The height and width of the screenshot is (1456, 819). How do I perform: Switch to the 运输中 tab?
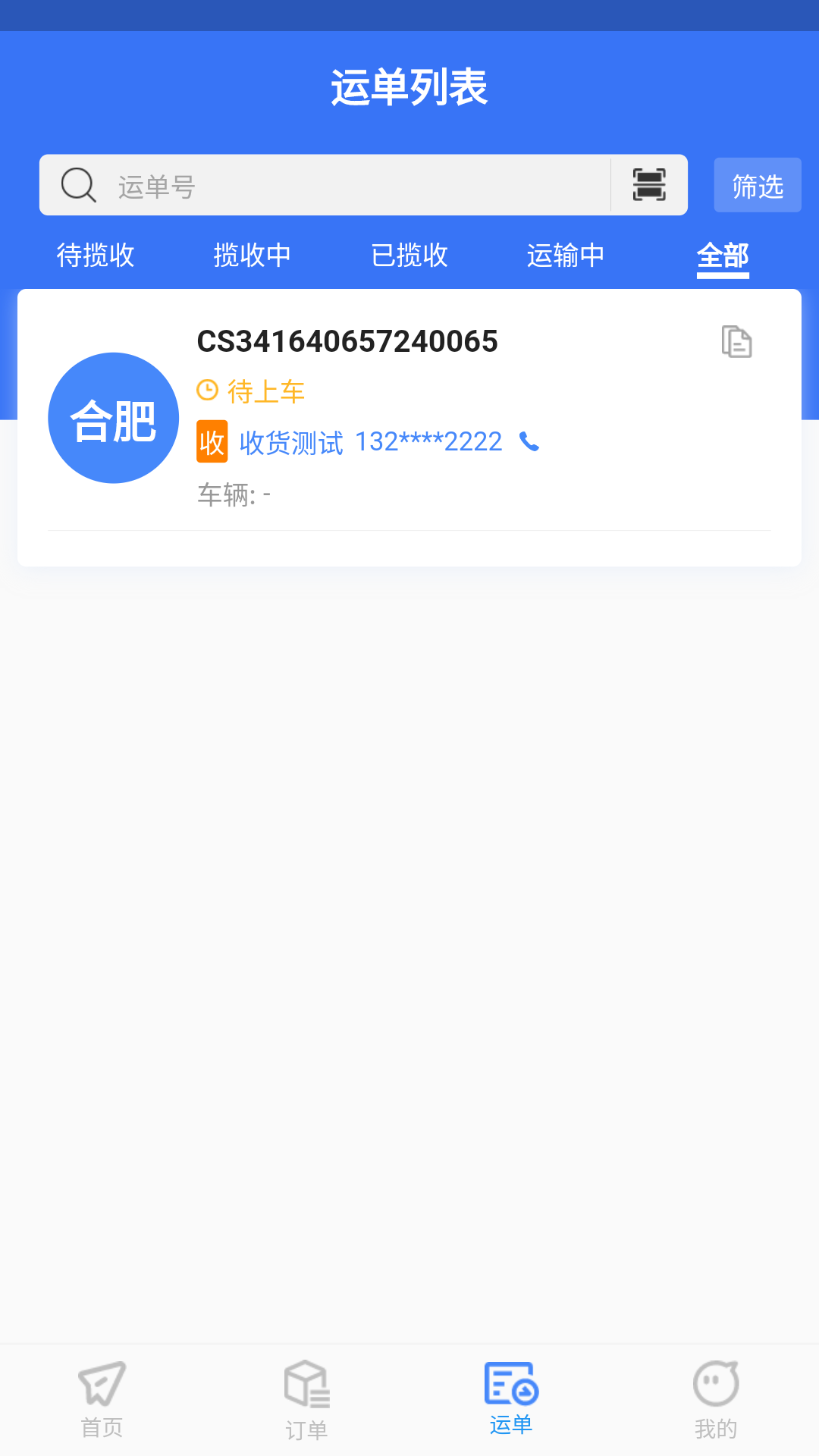(566, 256)
